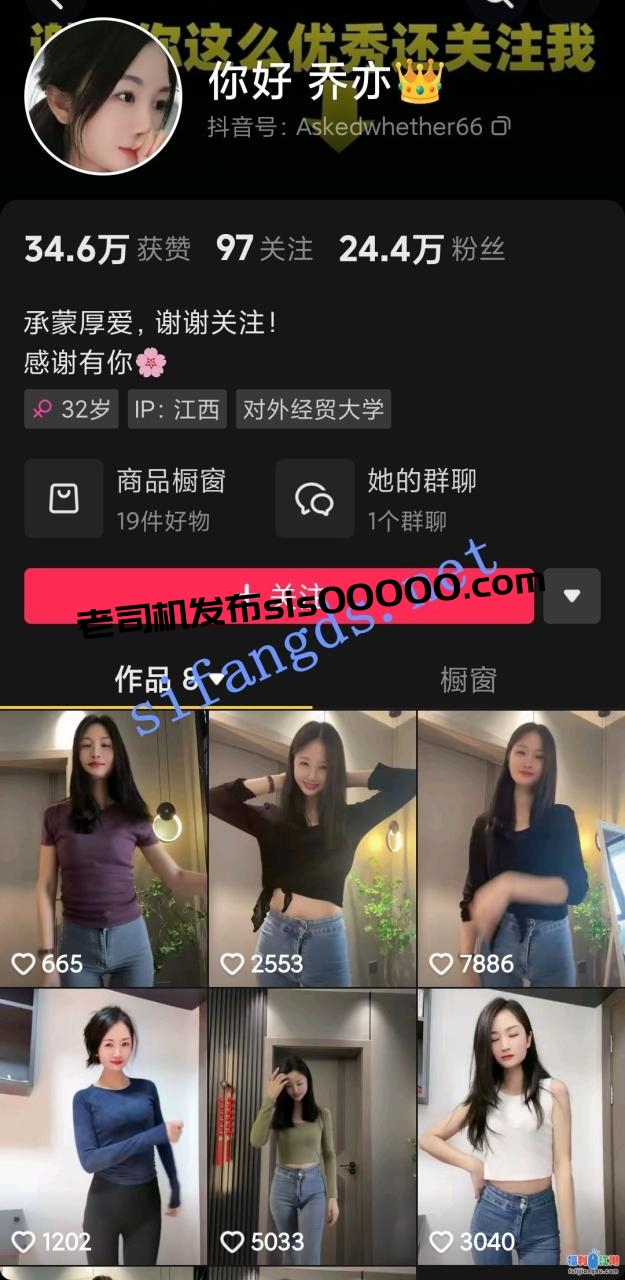Image resolution: width=625 pixels, height=1280 pixels.
Task: Play the video with 7886 likes
Action: [520, 848]
